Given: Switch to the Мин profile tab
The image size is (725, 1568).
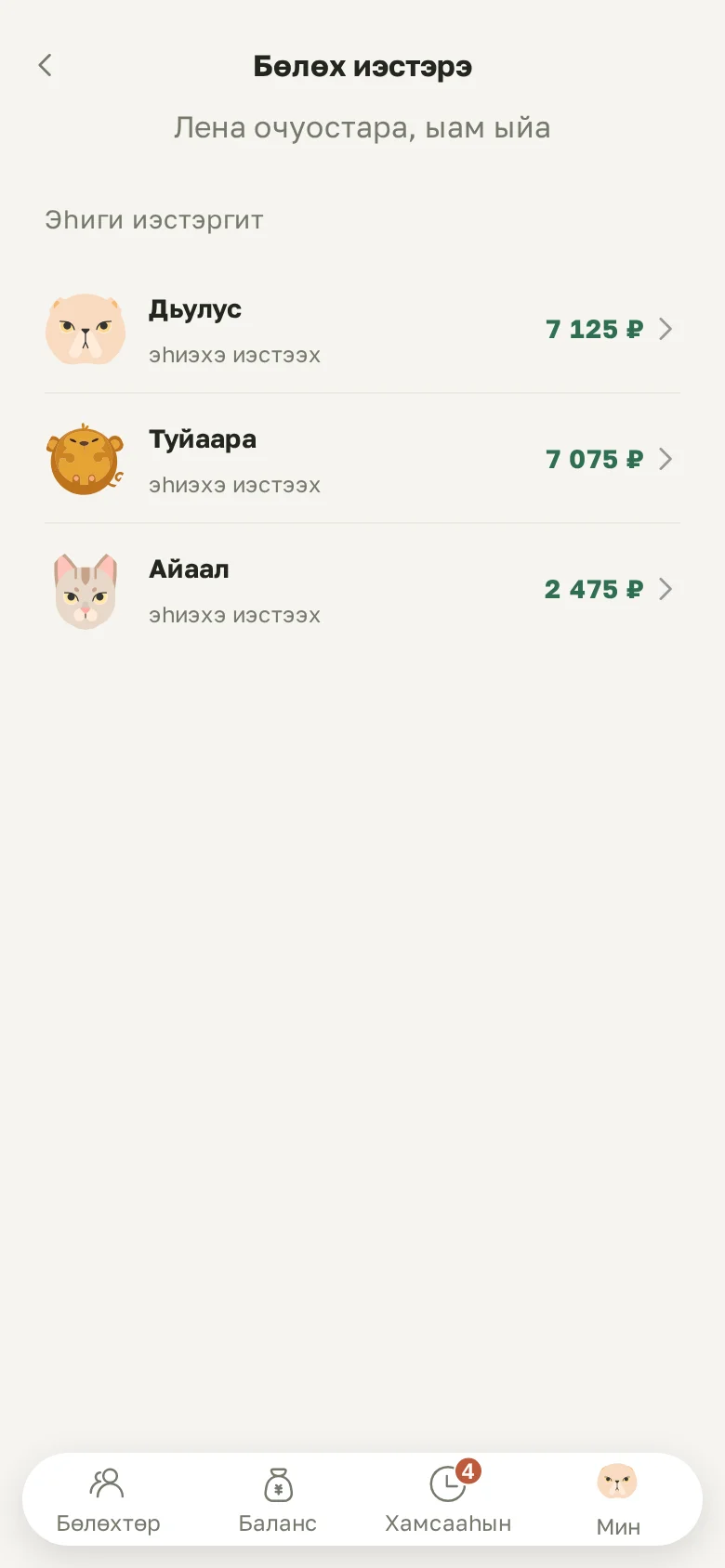Looking at the screenshot, I should click(x=617, y=1499).
